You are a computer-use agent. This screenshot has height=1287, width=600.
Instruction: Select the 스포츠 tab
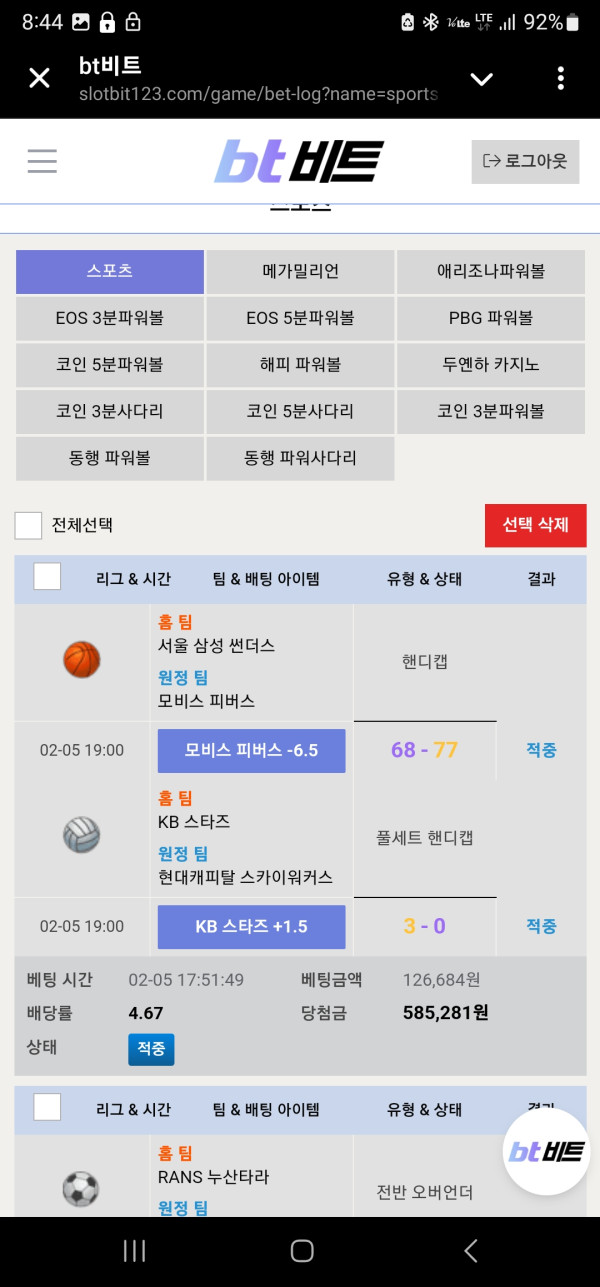click(110, 271)
